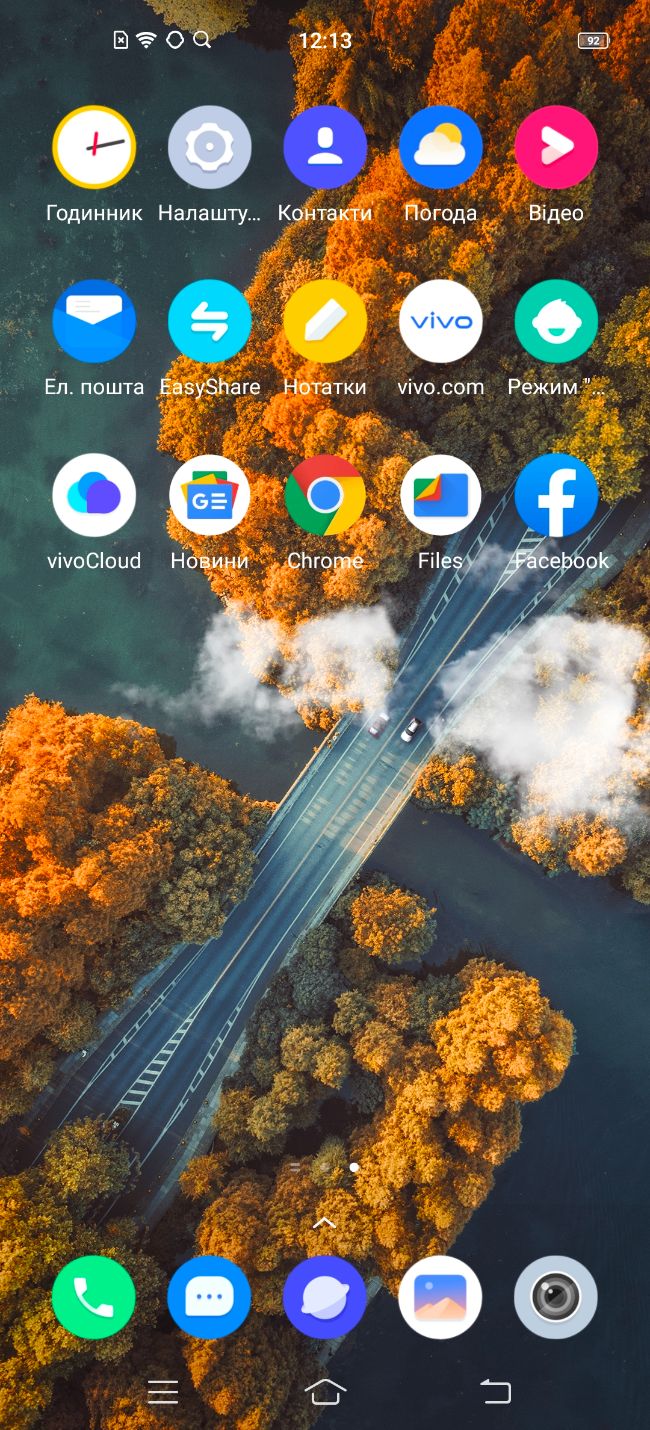Open Новини news app

click(x=209, y=496)
